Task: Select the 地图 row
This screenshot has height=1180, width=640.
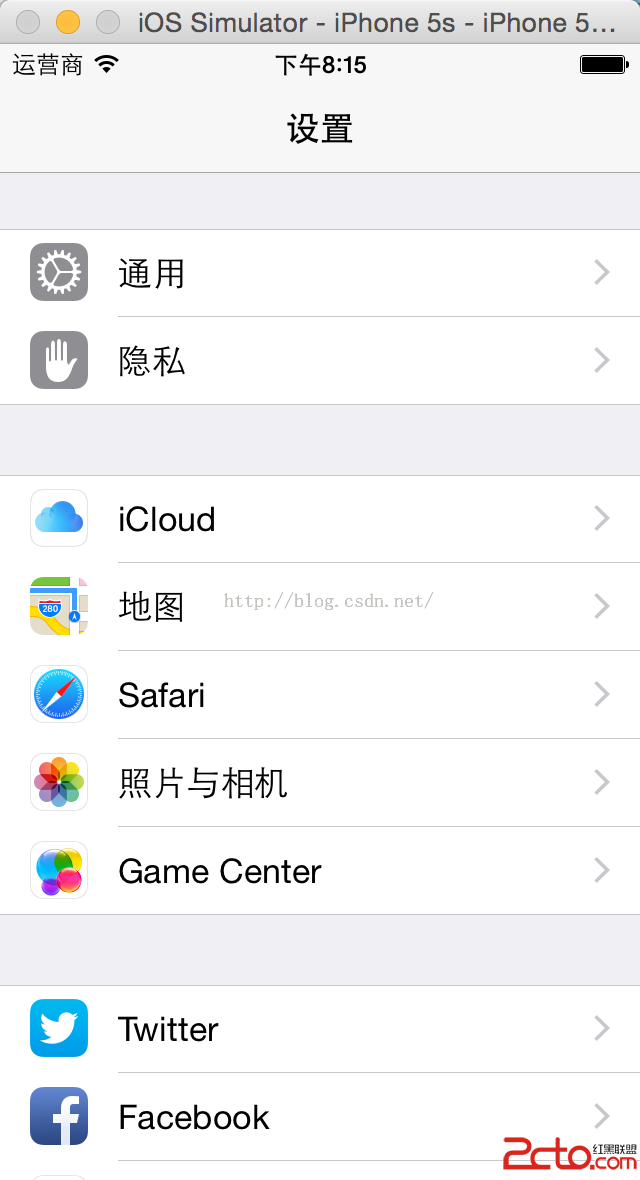Action: [320, 607]
